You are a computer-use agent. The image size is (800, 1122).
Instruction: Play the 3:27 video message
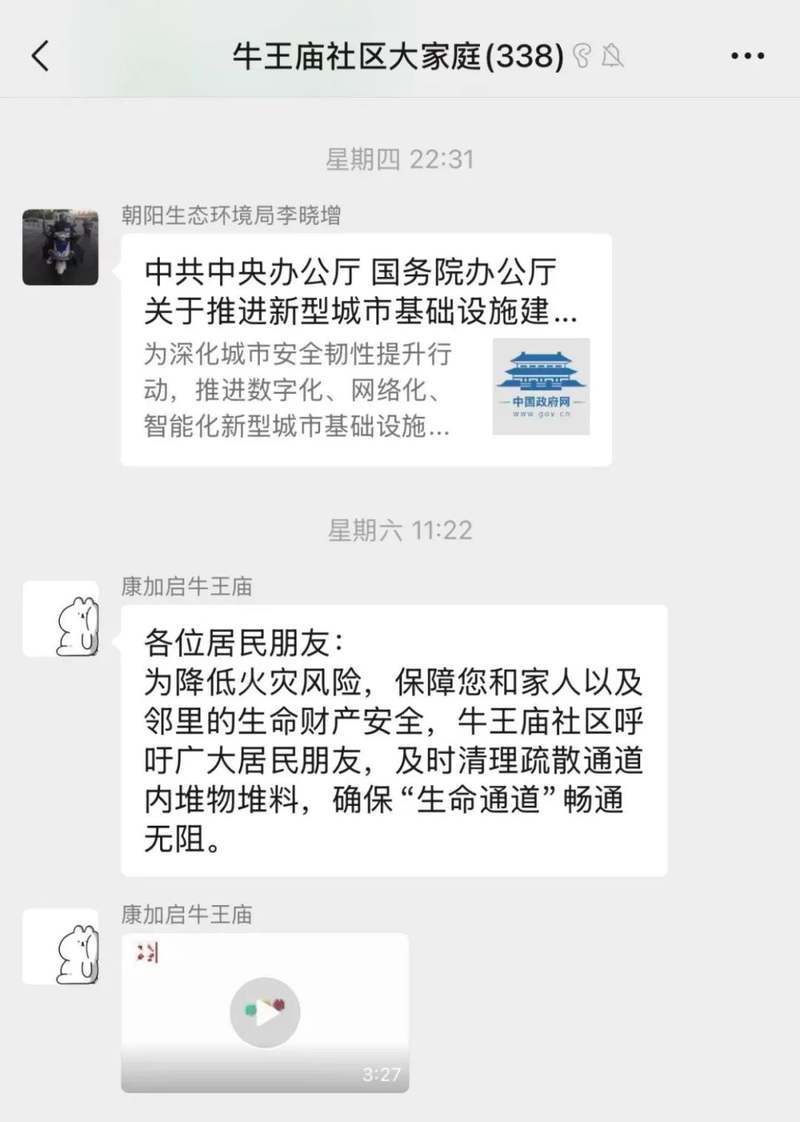pyautogui.click(x=265, y=1011)
